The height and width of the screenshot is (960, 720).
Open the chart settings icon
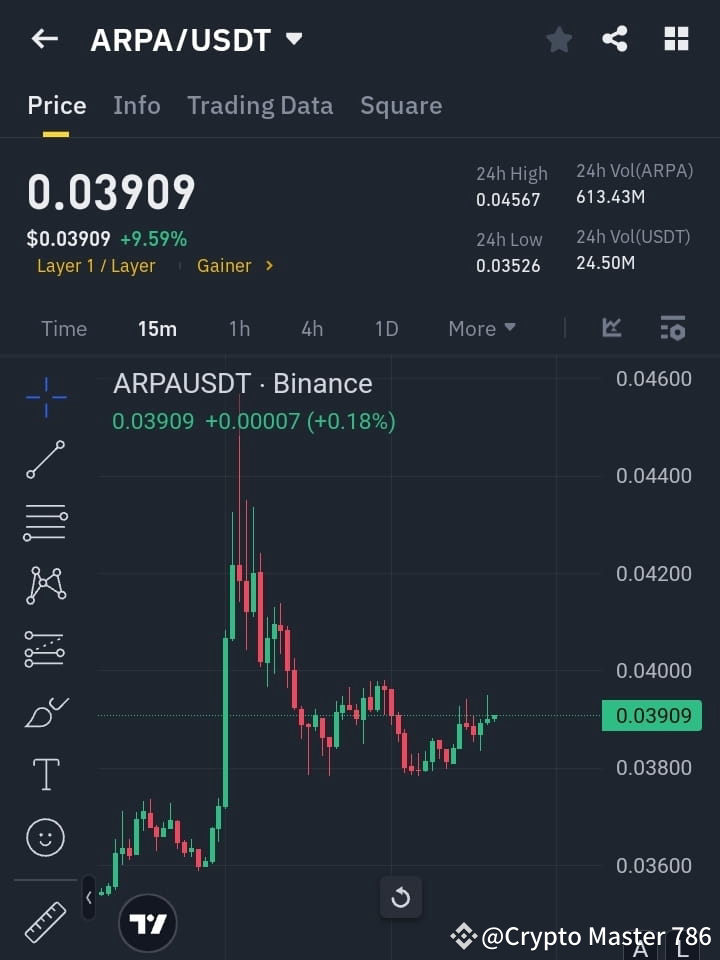pos(672,328)
